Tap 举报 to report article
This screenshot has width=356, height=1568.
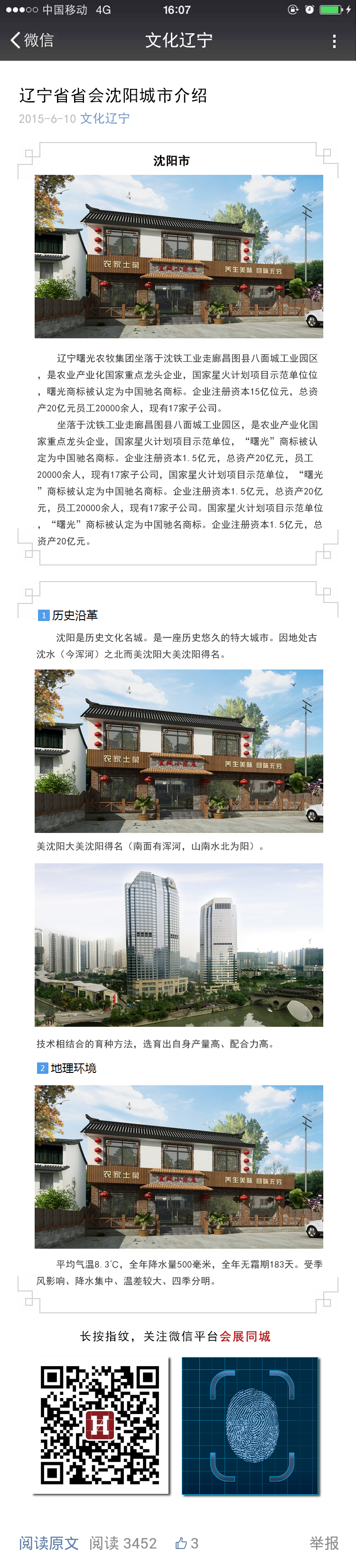pyautogui.click(x=324, y=1543)
